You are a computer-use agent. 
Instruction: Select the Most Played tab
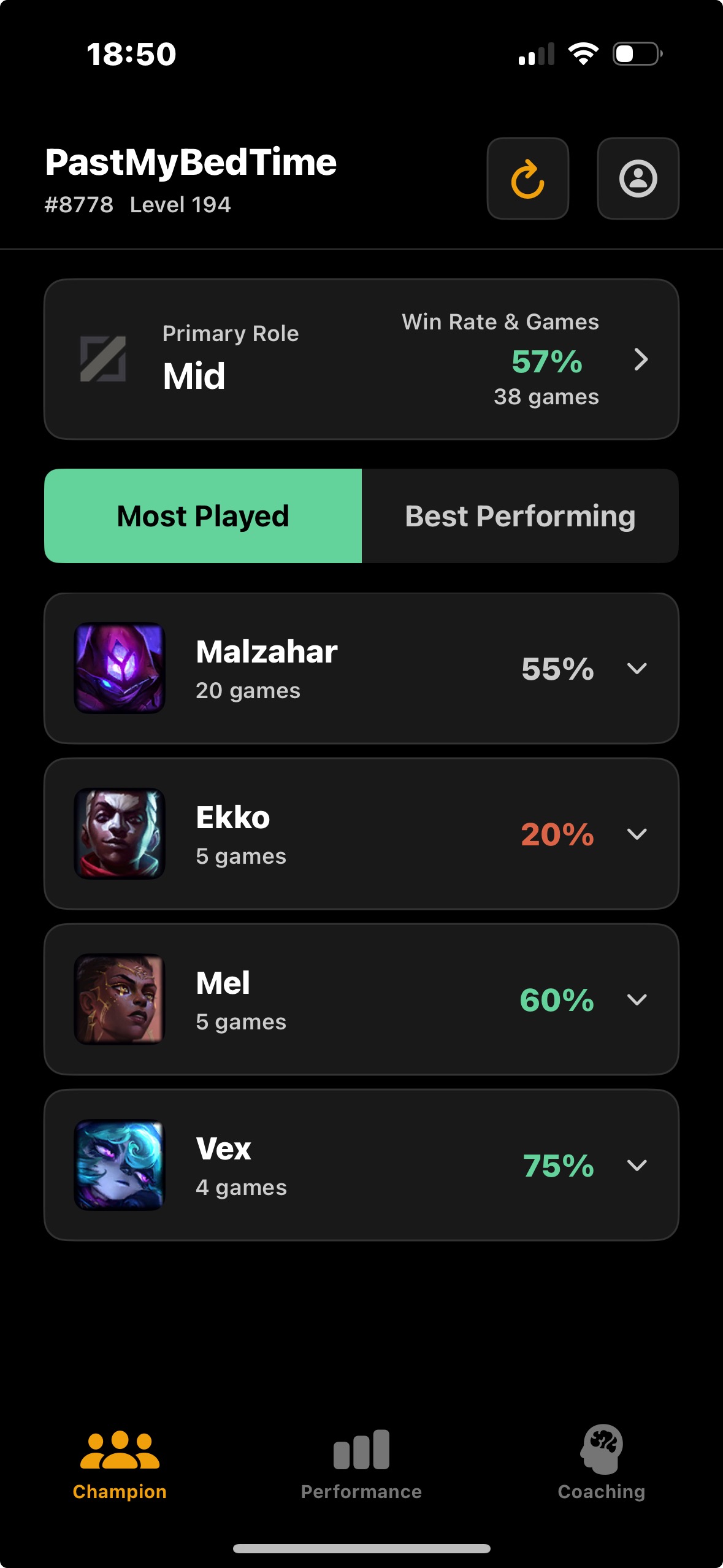click(x=203, y=516)
